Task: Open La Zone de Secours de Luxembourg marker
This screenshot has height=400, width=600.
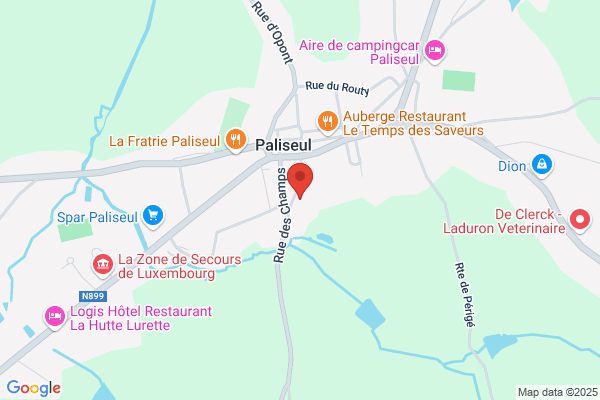Action: pyautogui.click(x=103, y=265)
